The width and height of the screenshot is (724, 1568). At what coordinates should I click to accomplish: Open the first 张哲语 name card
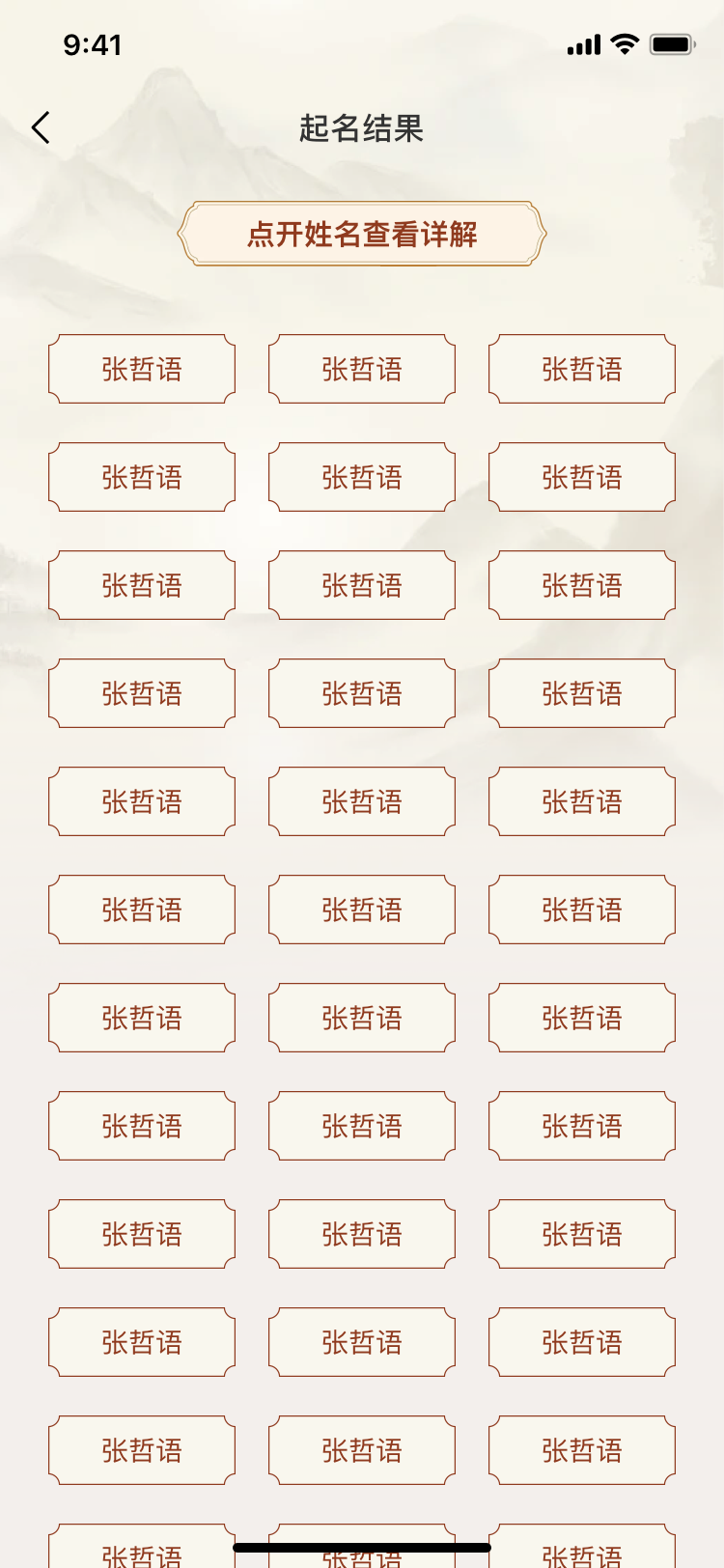[141, 368]
